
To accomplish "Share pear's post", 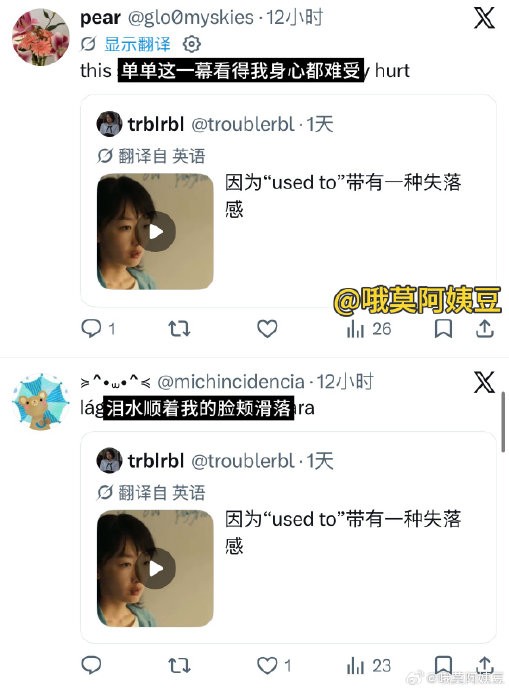I will tap(484, 328).
